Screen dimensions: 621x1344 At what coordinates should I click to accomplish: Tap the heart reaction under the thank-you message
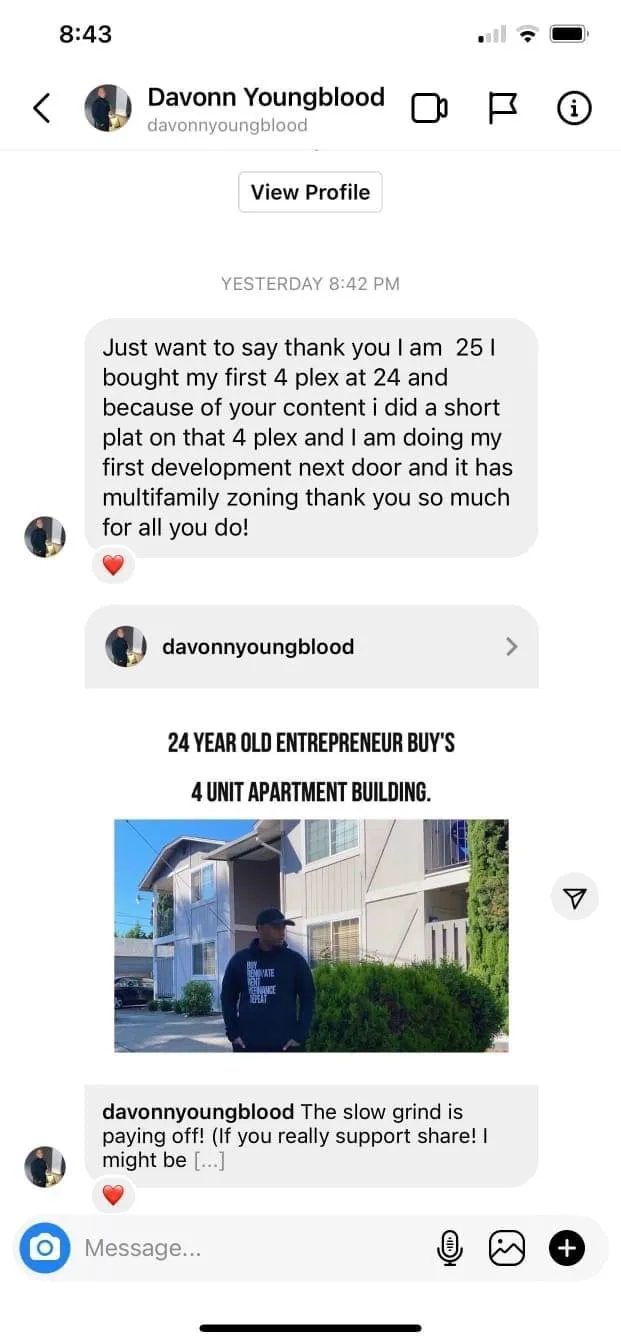click(x=113, y=566)
